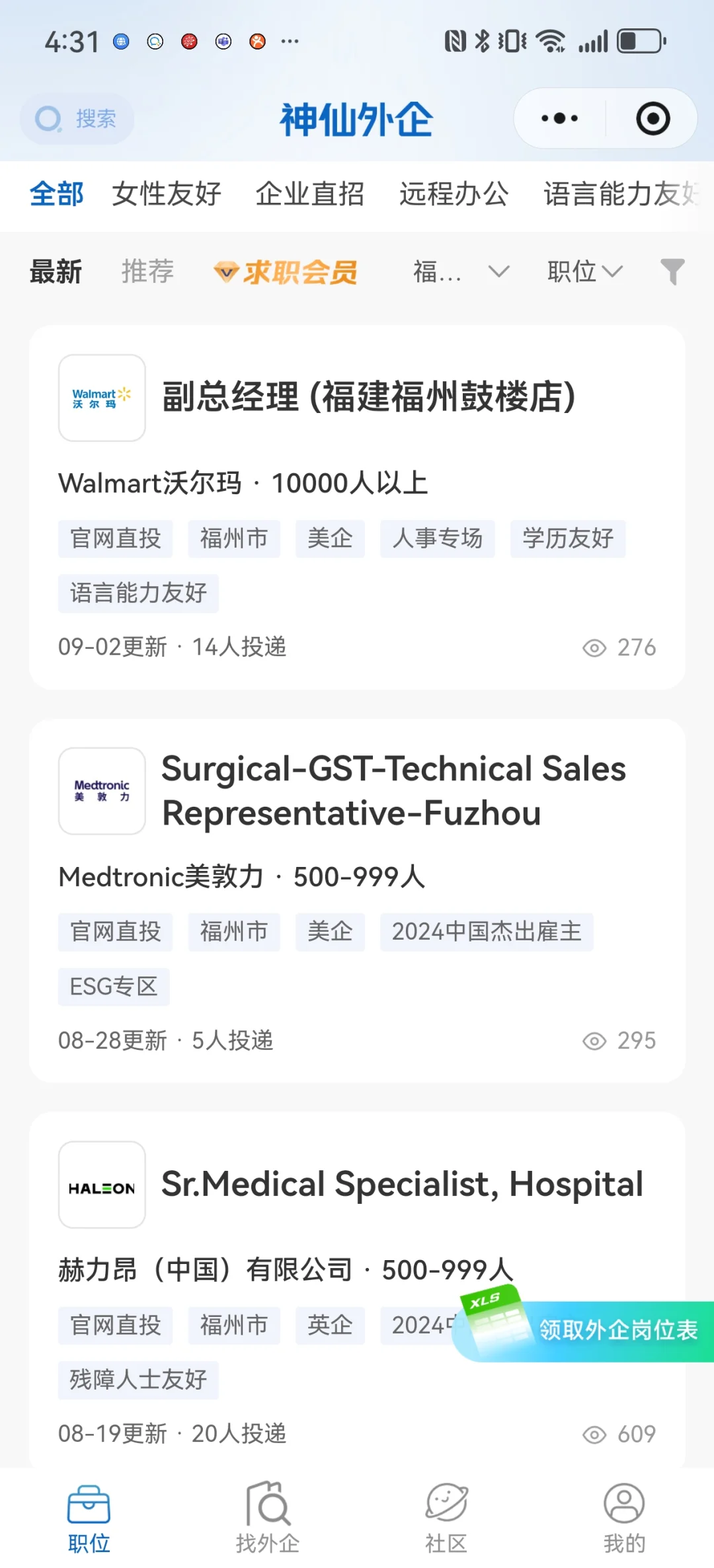714x1568 pixels.
Task: Select the 全部 category tab
Action: (57, 194)
